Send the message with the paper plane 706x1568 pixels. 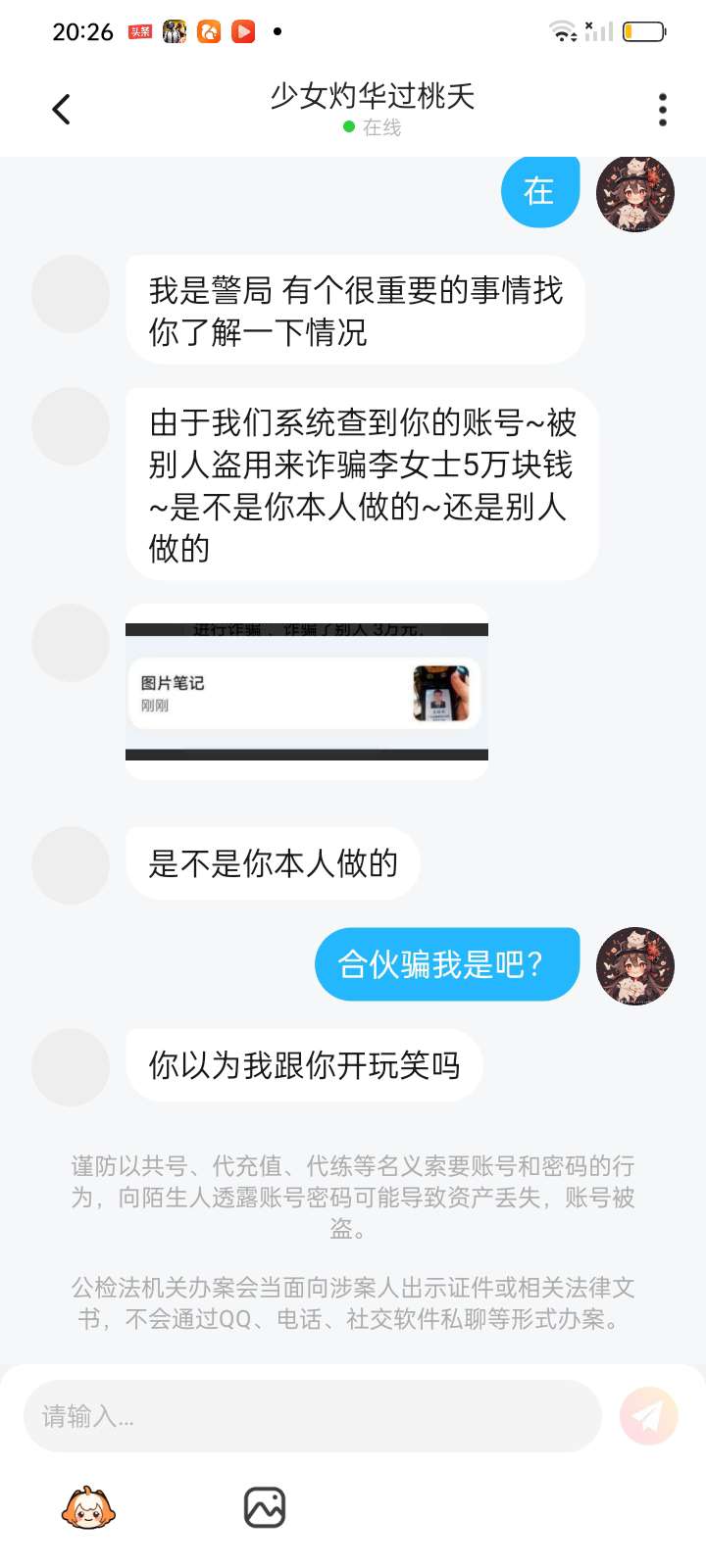click(648, 1415)
